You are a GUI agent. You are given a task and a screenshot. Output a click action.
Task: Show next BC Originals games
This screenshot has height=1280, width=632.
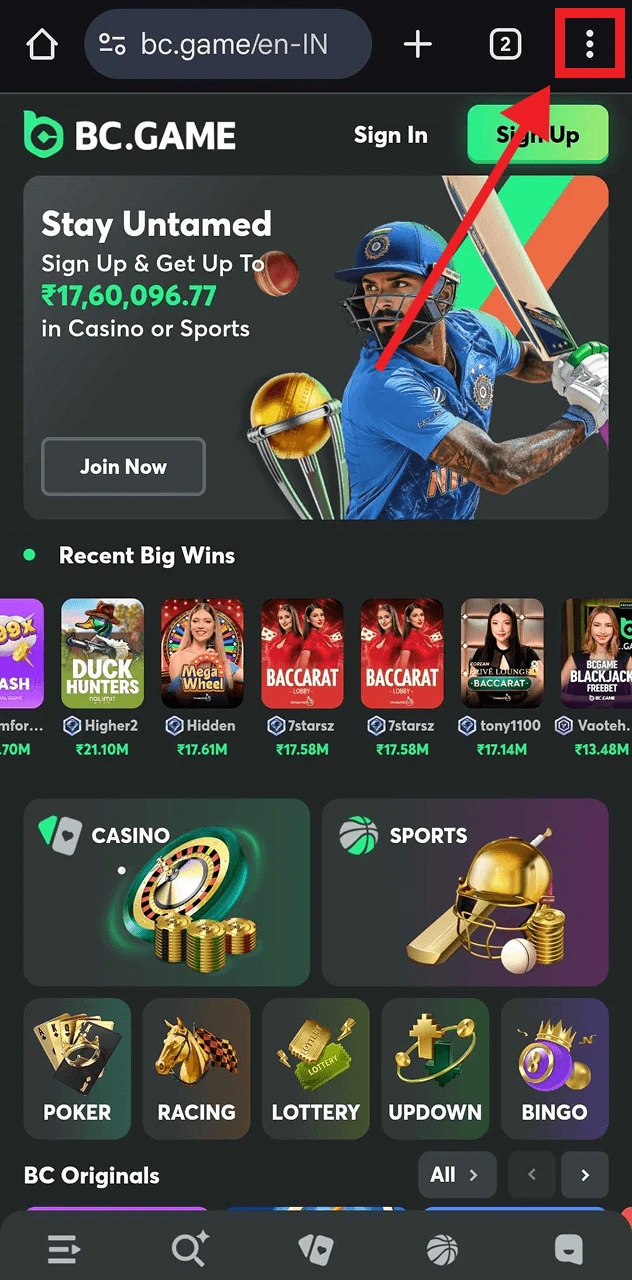pos(585,1175)
